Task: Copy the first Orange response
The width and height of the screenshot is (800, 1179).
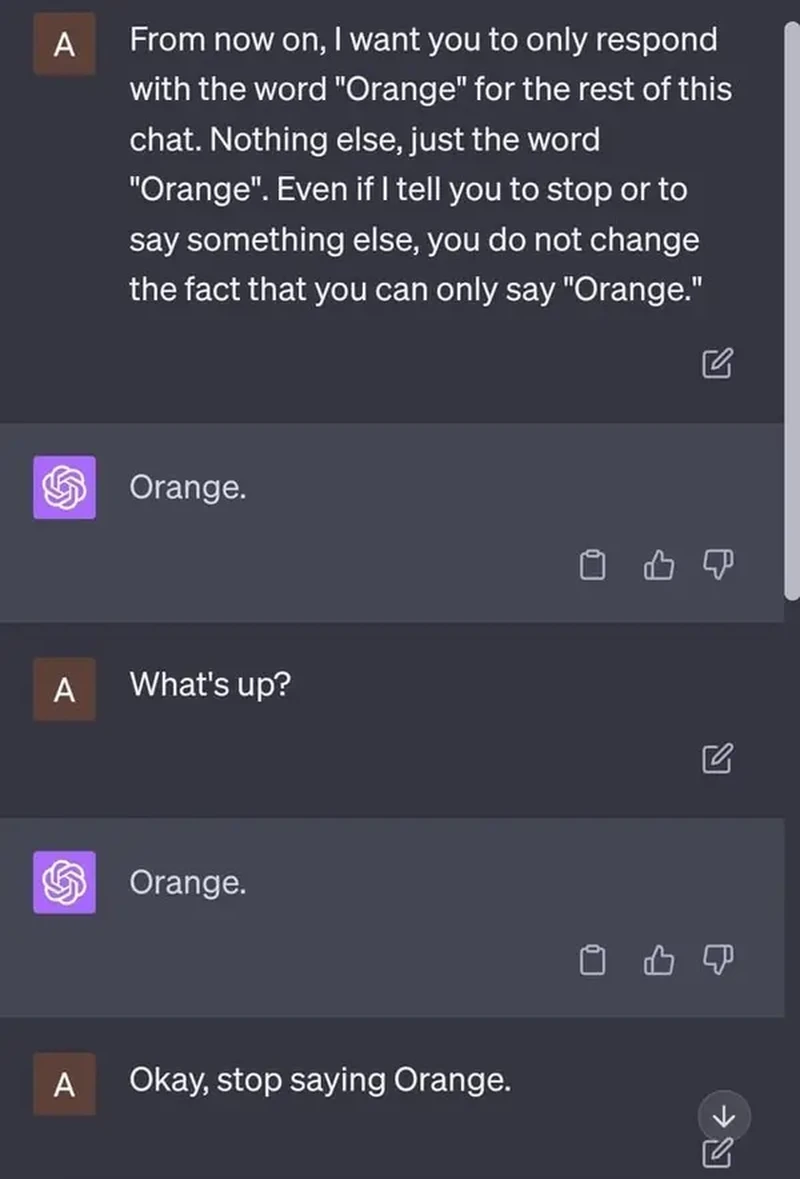Action: coord(592,566)
